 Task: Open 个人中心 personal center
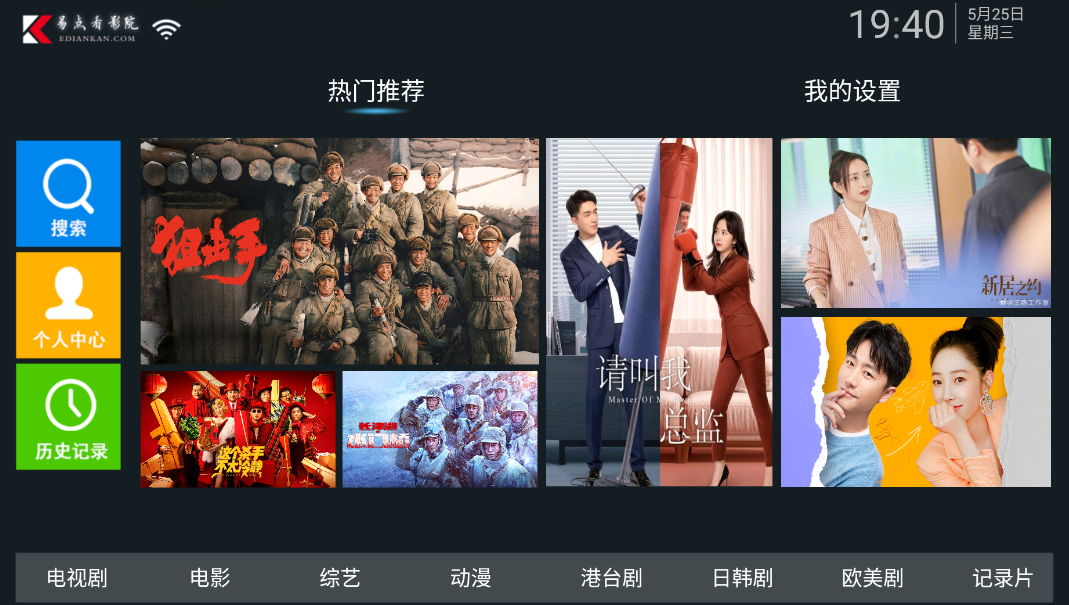click(68, 305)
